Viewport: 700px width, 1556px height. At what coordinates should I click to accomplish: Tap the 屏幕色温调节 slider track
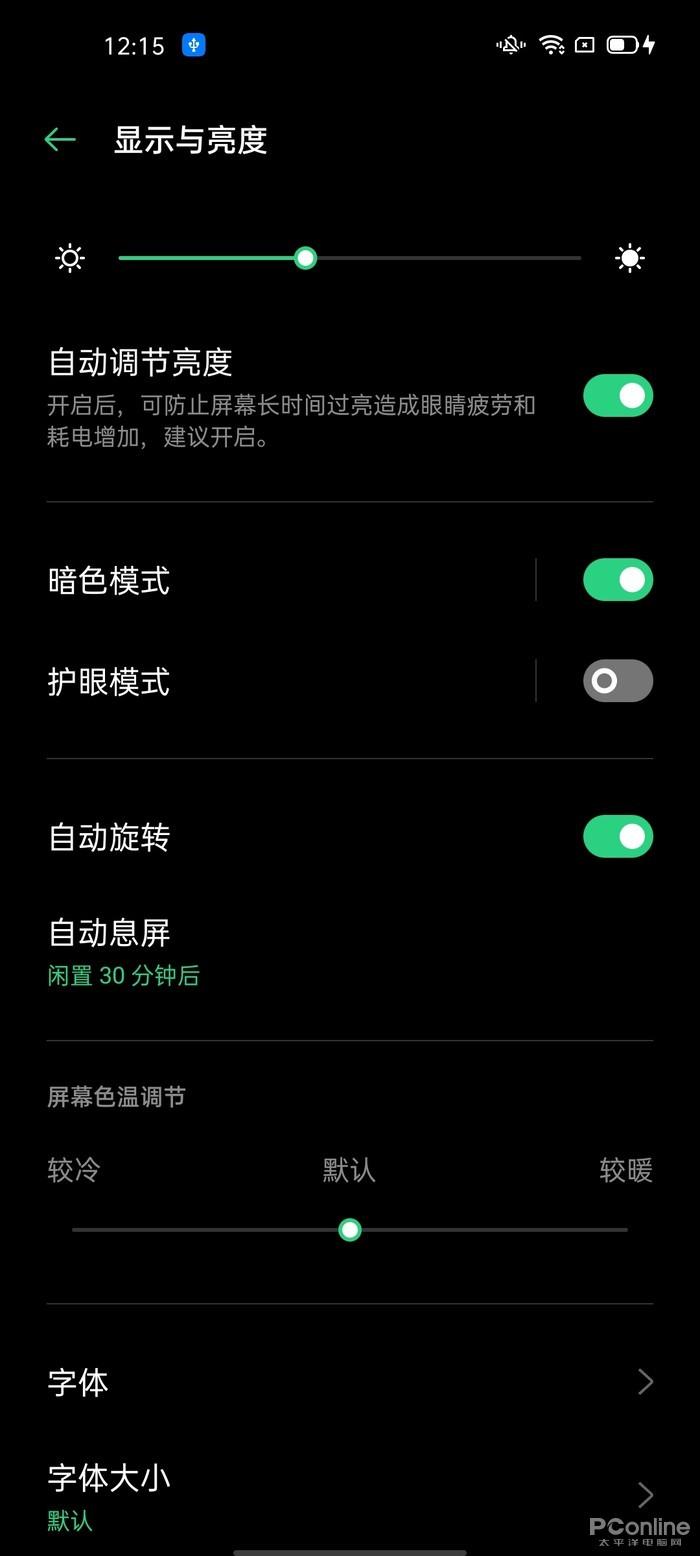click(x=350, y=1229)
